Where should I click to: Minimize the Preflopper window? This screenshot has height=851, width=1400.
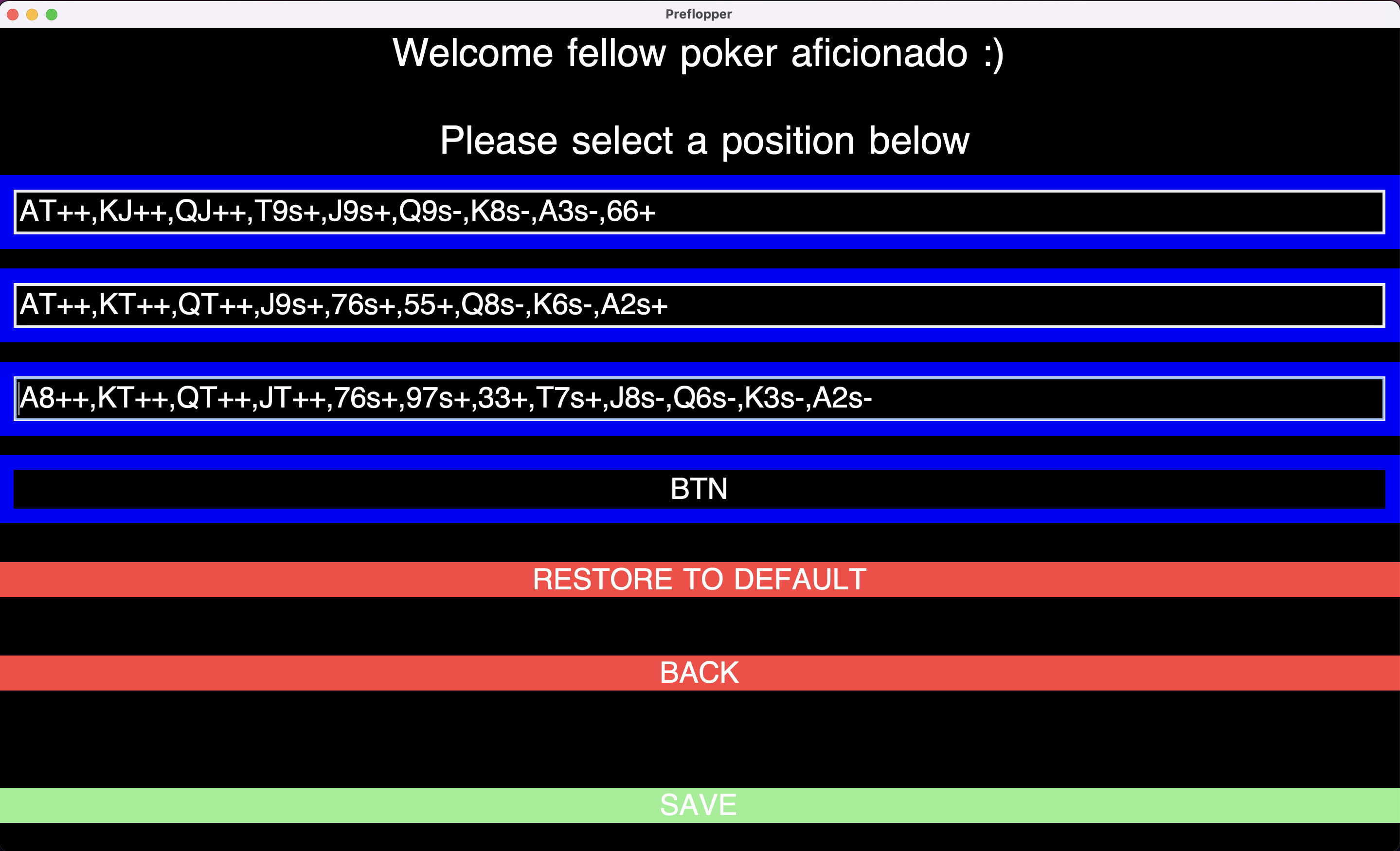coord(32,14)
